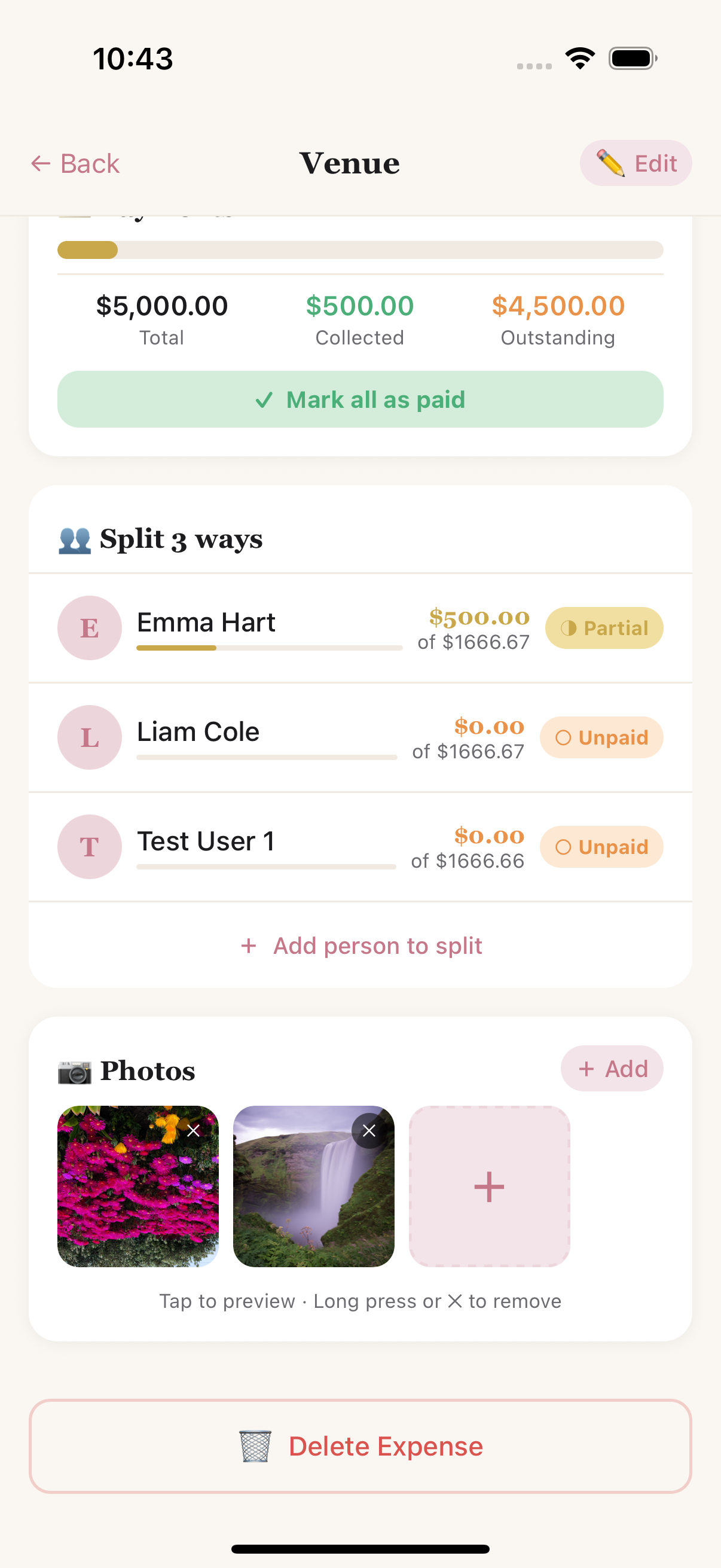This screenshot has width=721, height=1568.
Task: Remove the pink flowers photo
Action: pos(194,1131)
